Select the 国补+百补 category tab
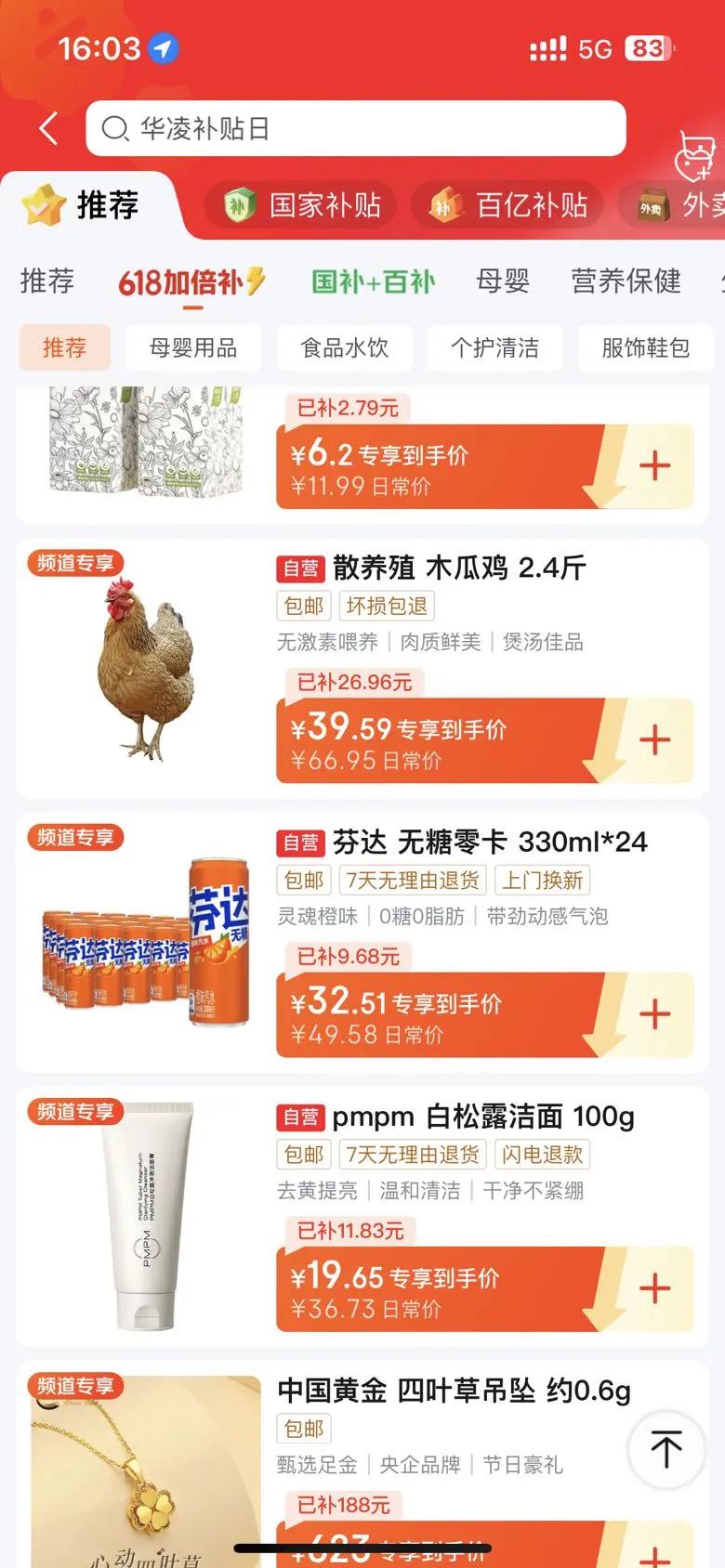Viewport: 725px width, 1568px height. [373, 281]
